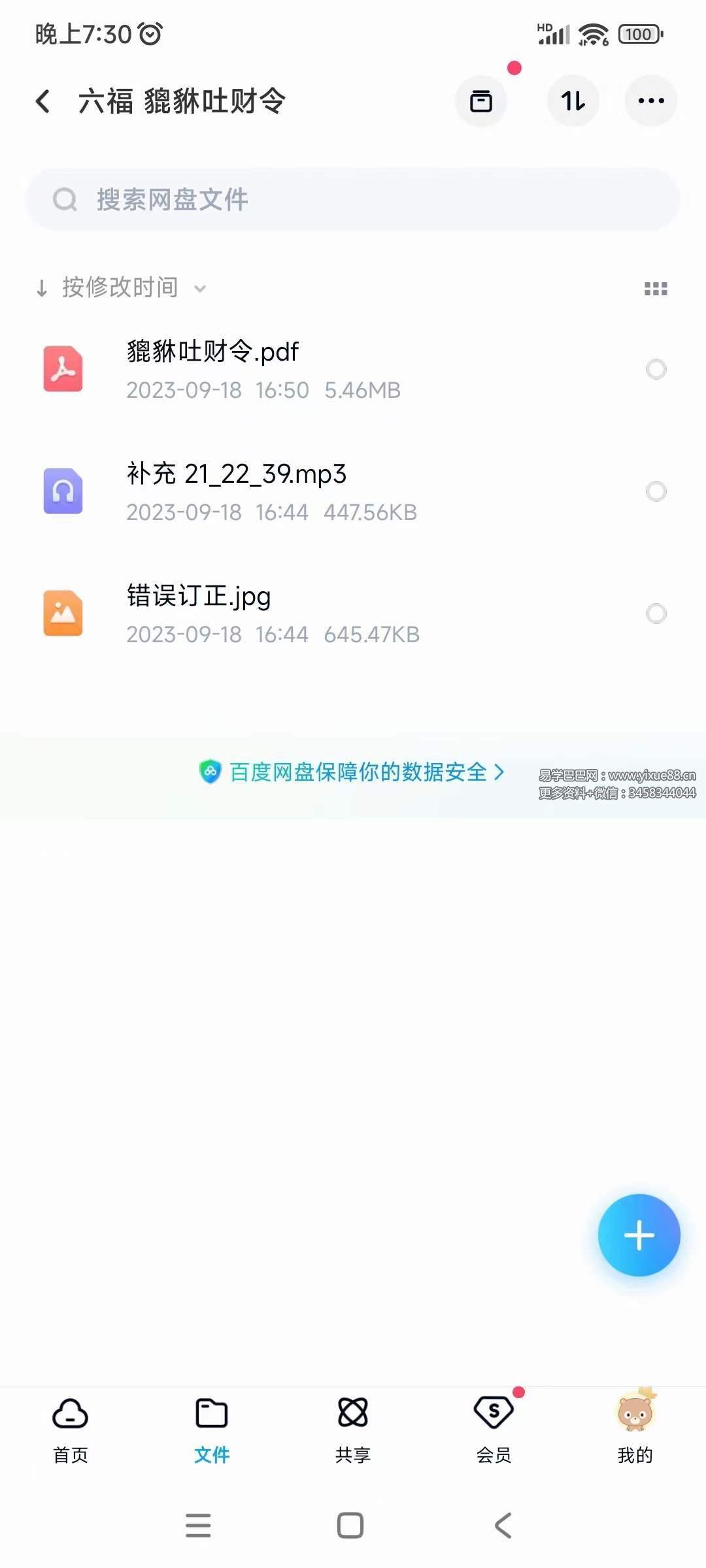Open the more options menu with three dots
706x1568 pixels.
[x=650, y=101]
